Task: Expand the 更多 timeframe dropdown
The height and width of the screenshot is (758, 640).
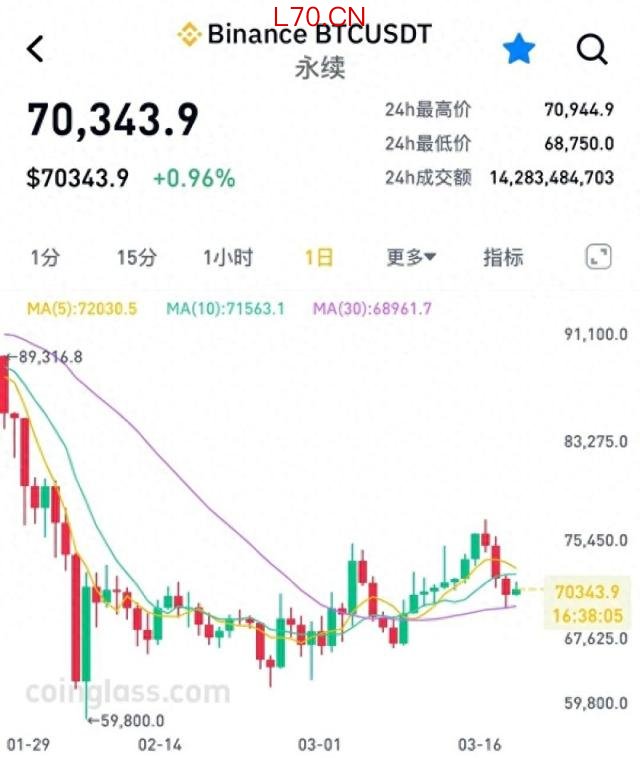Action: coord(411,258)
